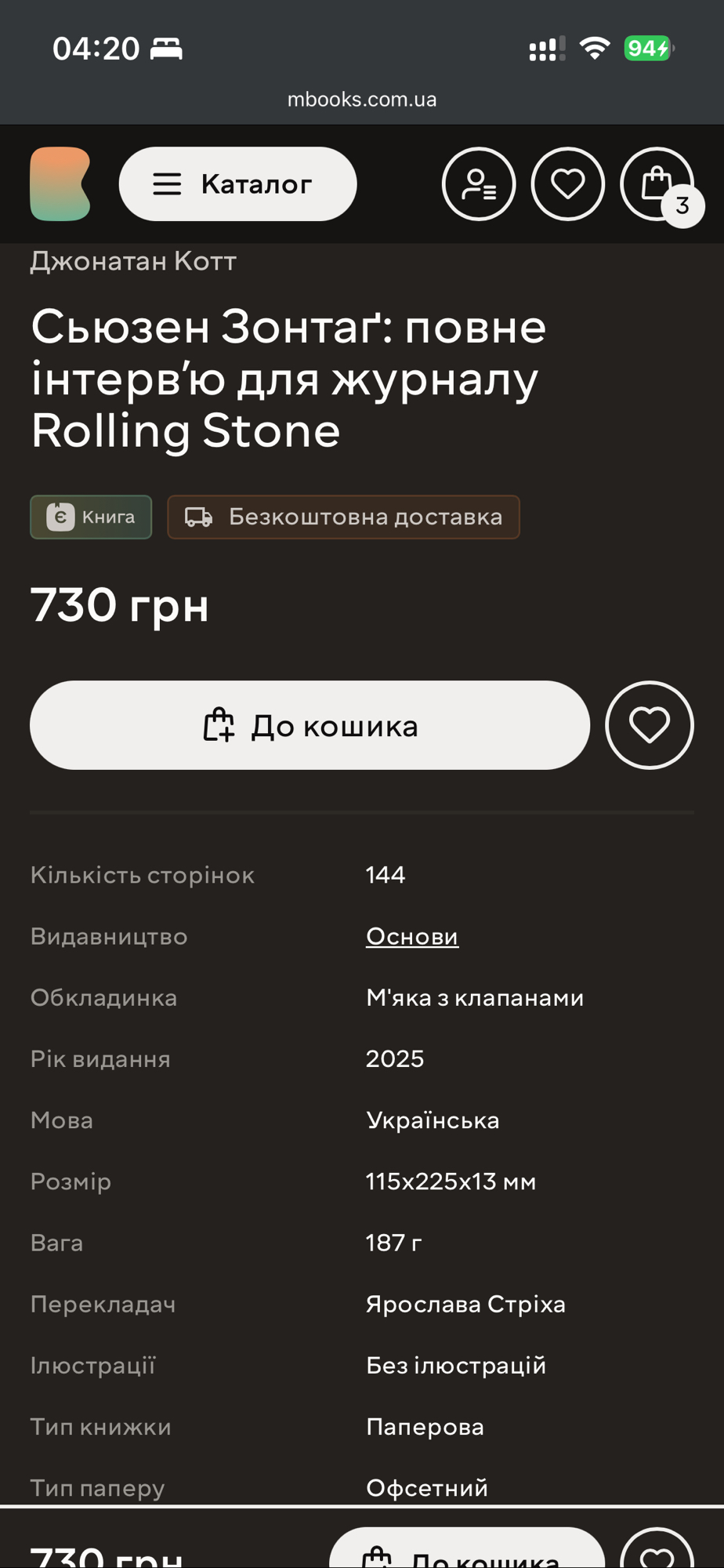Screen dimensions: 724x1568
Task: Tap the mbooks logo to go home
Action: click(x=60, y=184)
